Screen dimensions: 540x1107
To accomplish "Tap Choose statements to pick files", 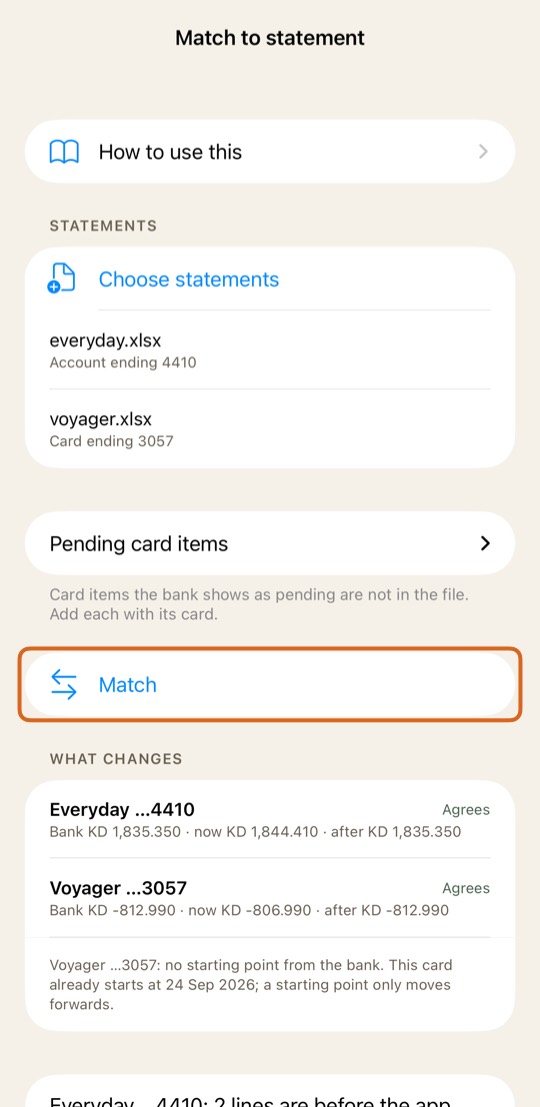I will pyautogui.click(x=270, y=280).
